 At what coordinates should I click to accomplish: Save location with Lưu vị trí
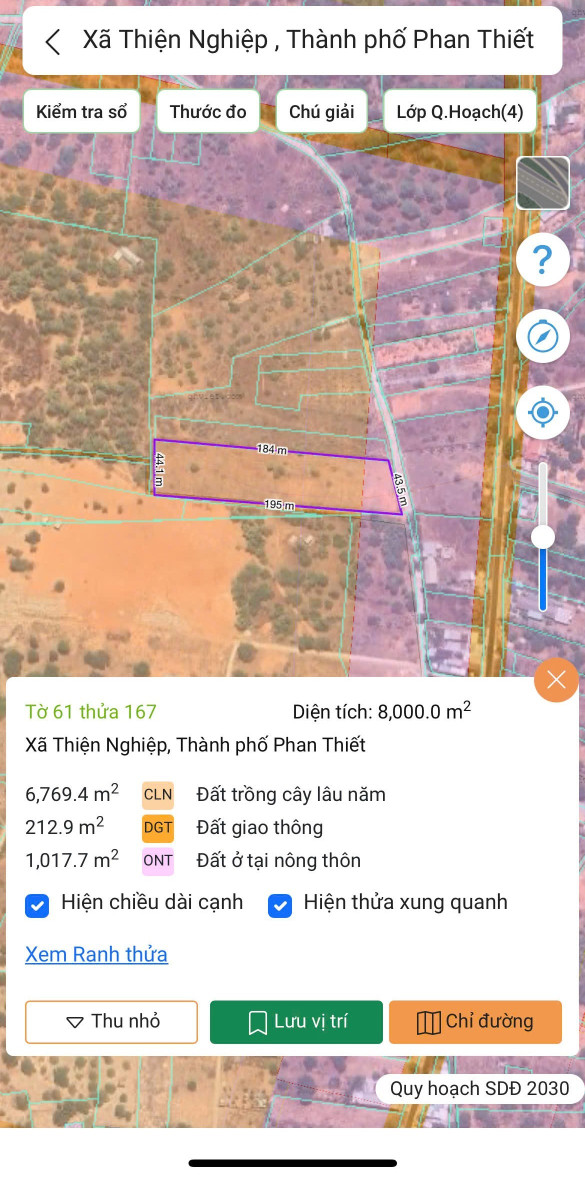296,1022
